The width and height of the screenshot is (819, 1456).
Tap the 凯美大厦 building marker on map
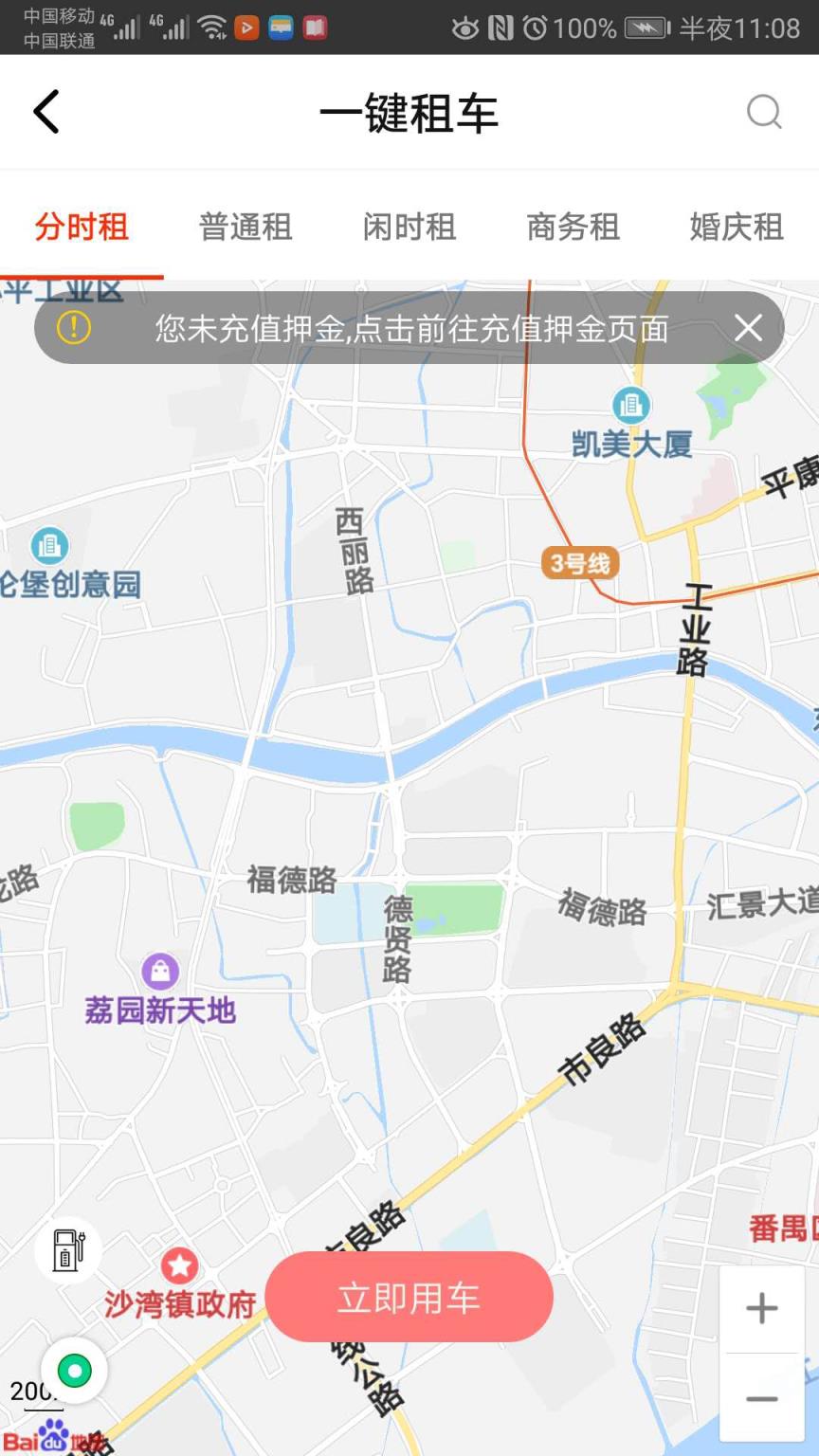tap(630, 405)
